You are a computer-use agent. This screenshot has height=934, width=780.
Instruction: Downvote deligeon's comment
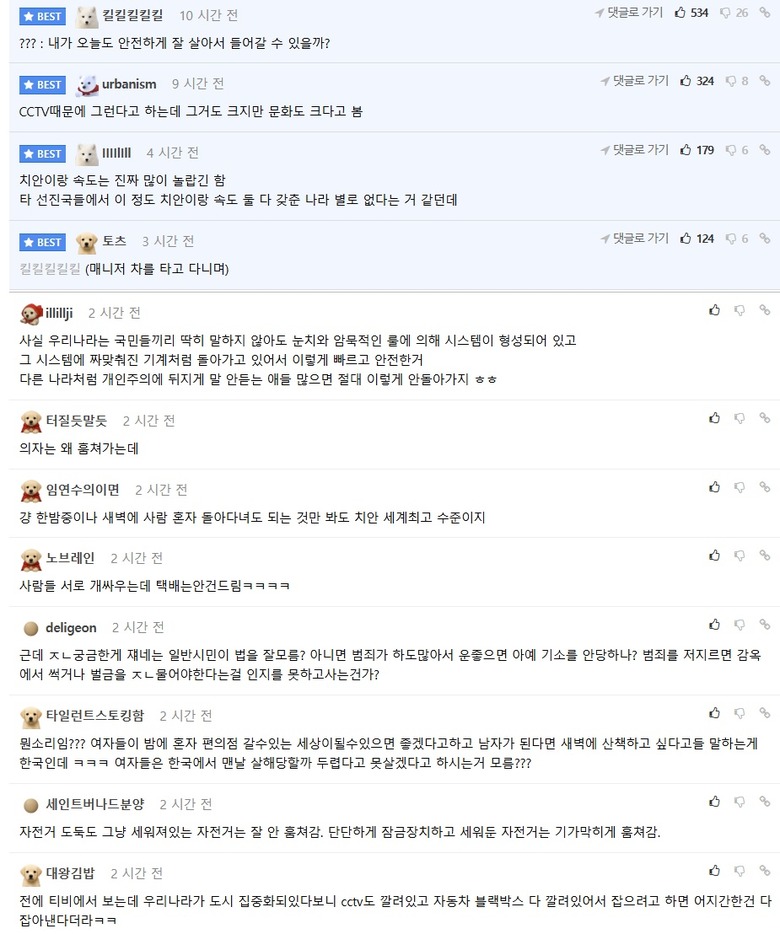click(740, 625)
